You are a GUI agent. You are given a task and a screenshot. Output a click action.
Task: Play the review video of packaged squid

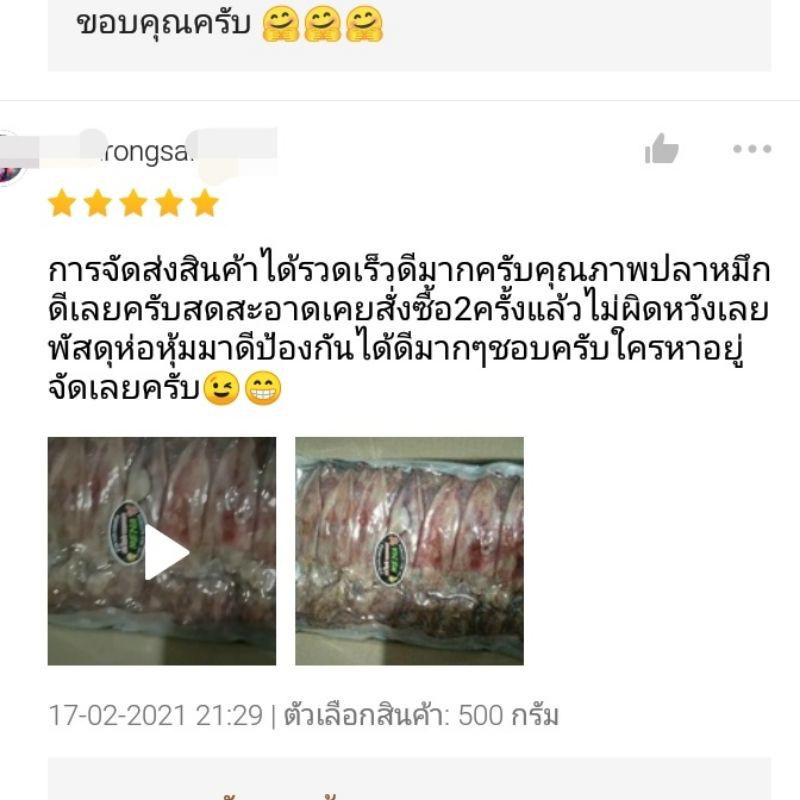pos(165,553)
